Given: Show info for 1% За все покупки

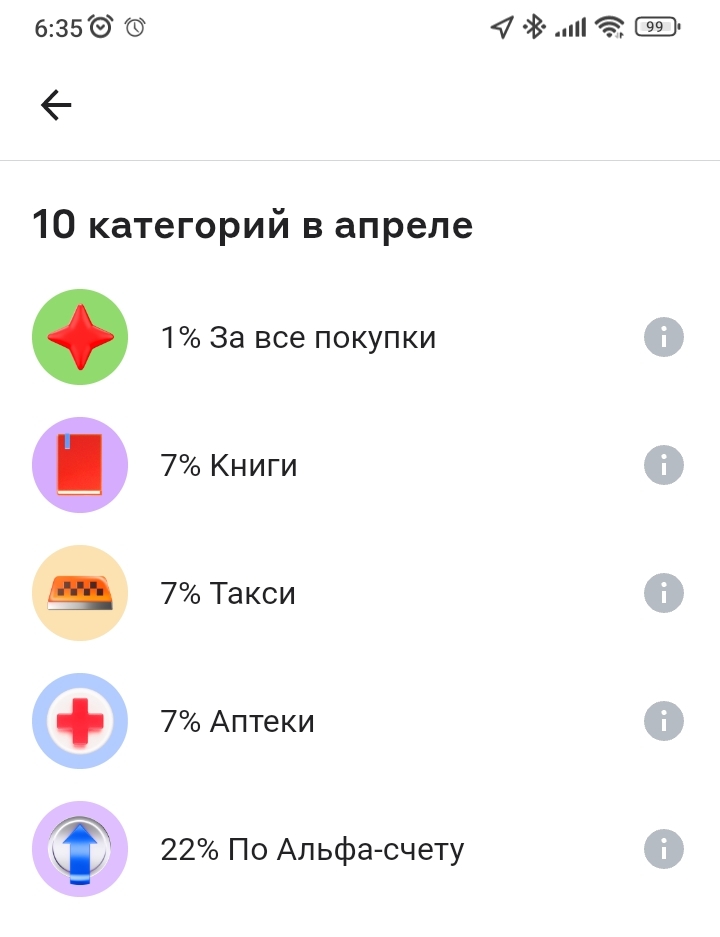Looking at the screenshot, I should tap(663, 337).
